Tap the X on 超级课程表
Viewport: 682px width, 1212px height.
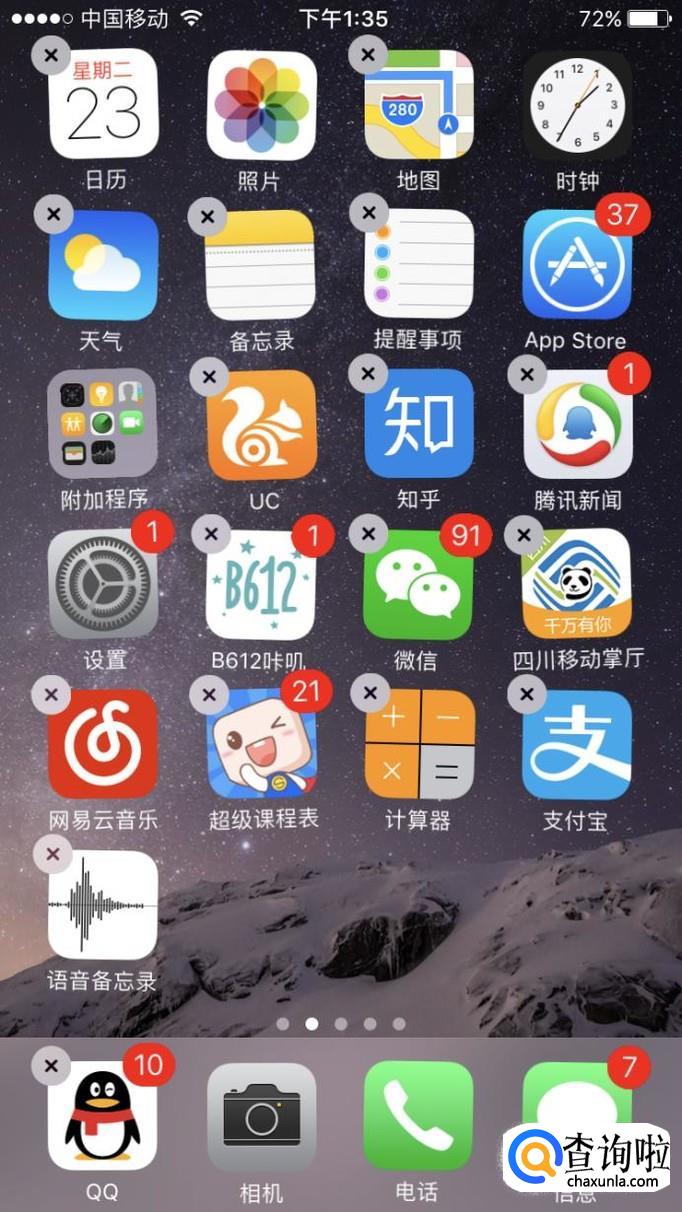tap(209, 693)
